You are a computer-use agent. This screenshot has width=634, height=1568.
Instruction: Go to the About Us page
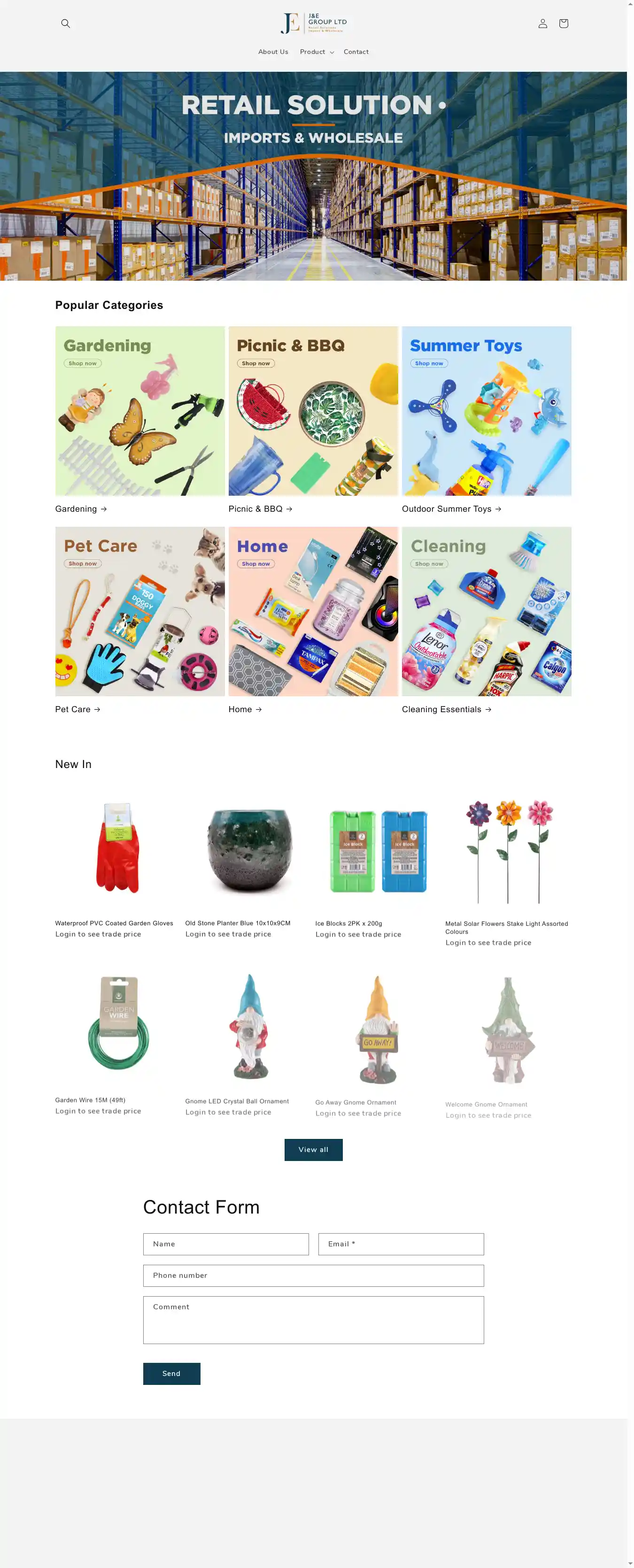[273, 52]
